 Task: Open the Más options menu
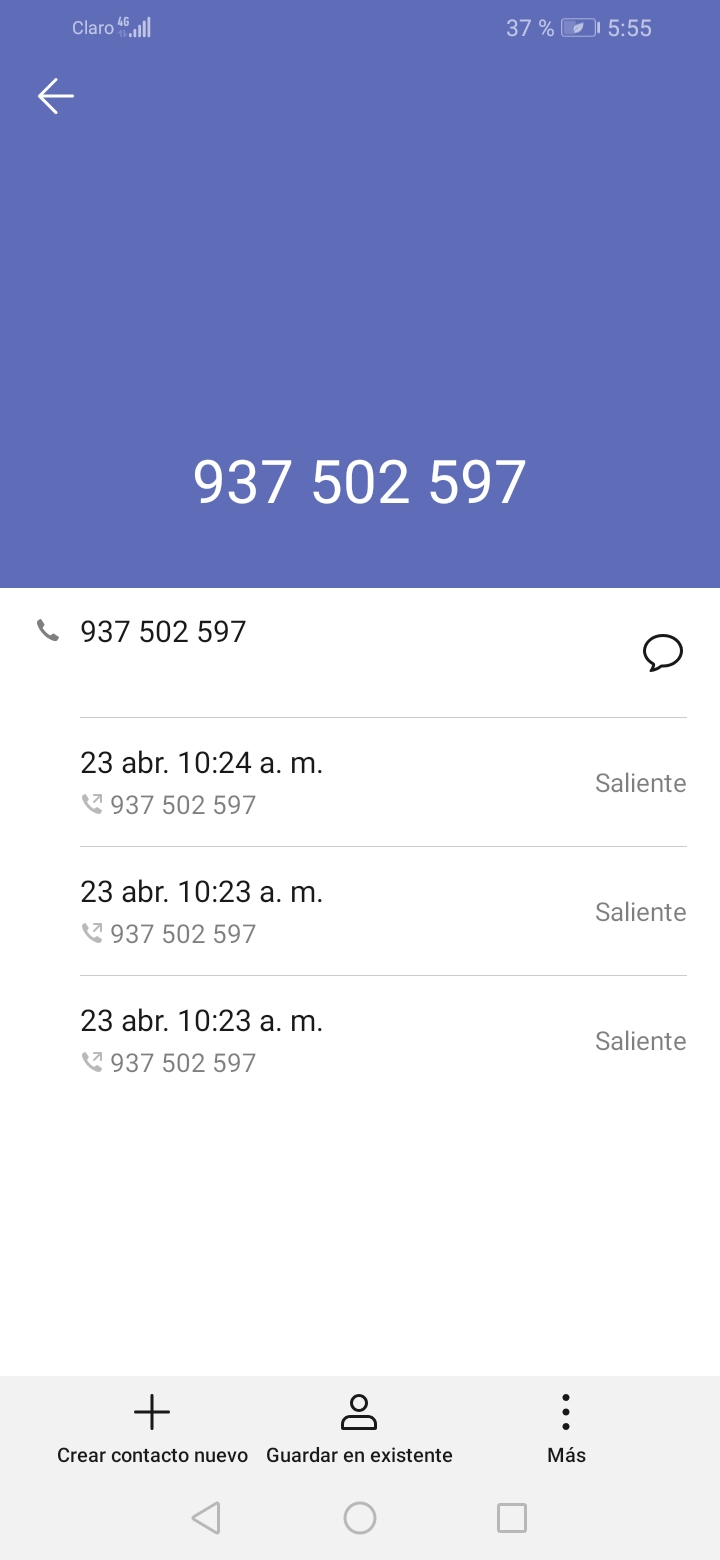[566, 1429]
